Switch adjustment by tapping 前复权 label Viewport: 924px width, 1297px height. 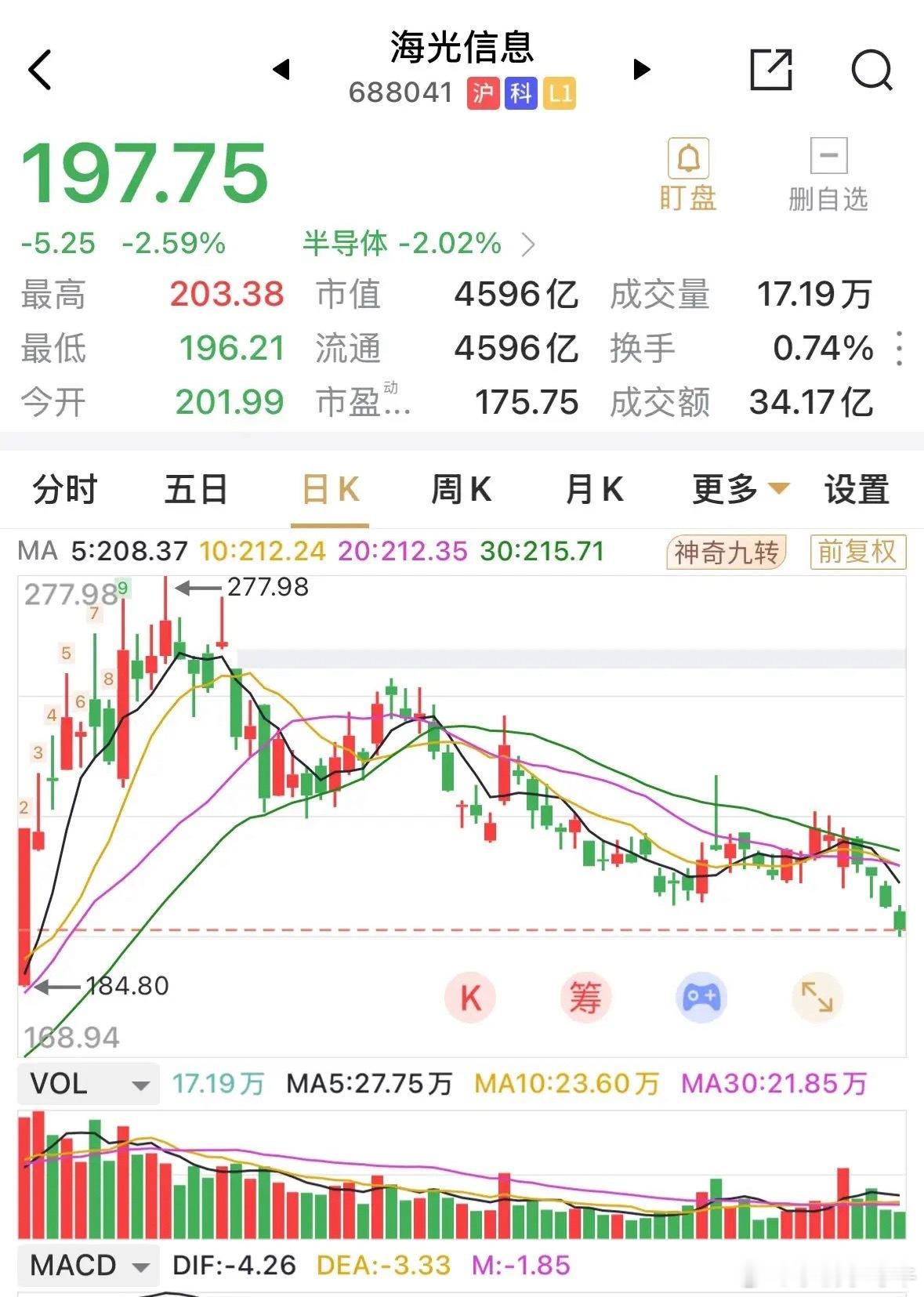click(x=857, y=552)
